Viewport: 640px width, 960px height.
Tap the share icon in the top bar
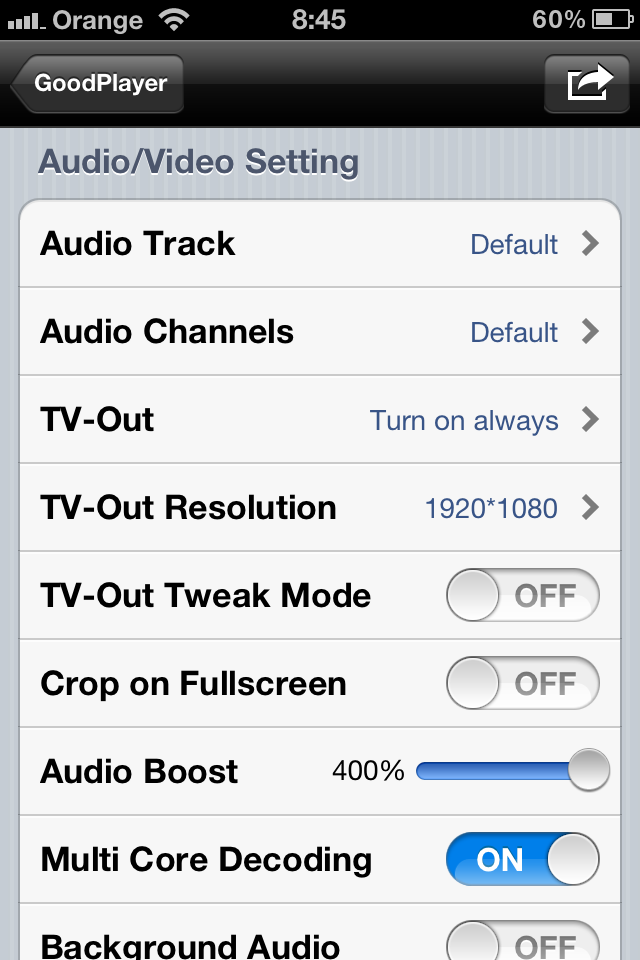(589, 84)
